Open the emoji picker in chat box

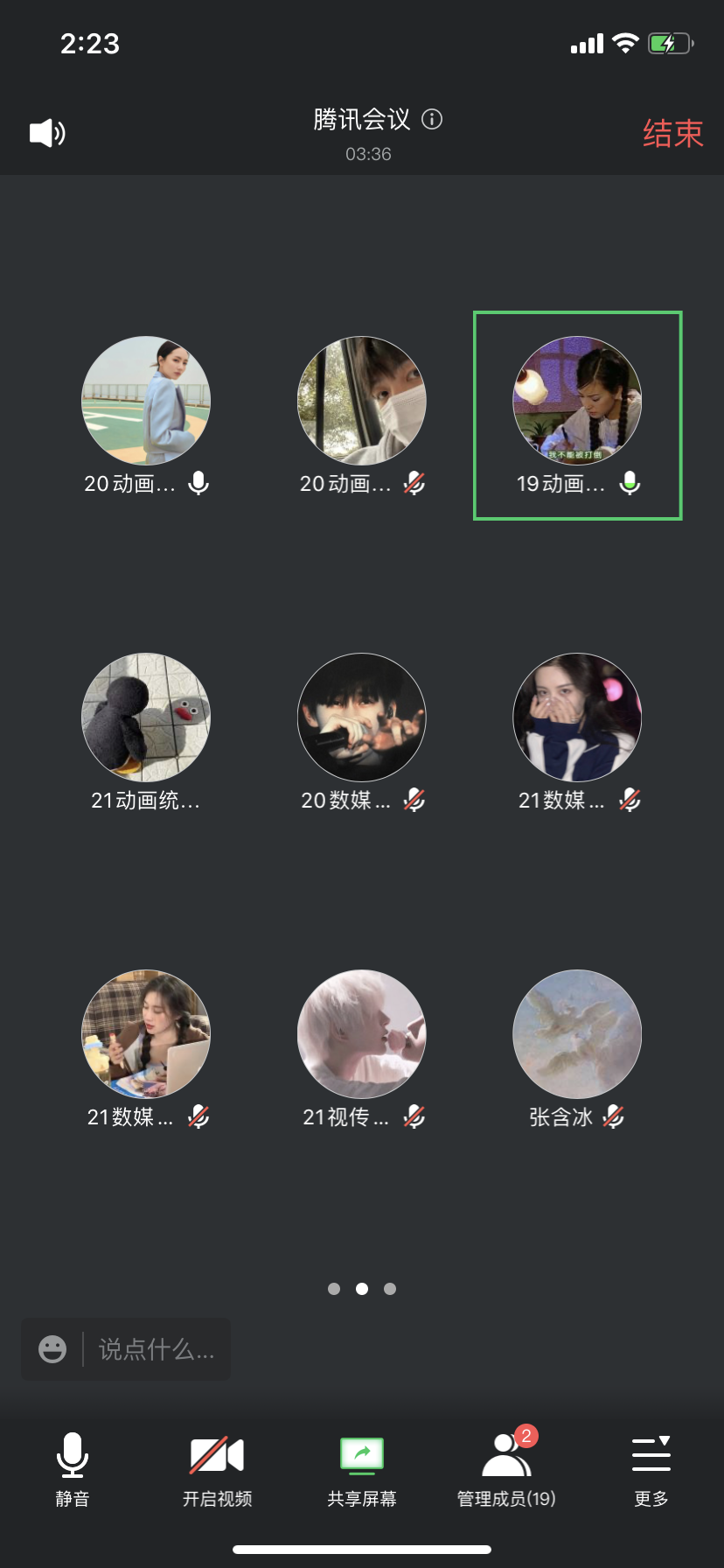click(52, 1349)
